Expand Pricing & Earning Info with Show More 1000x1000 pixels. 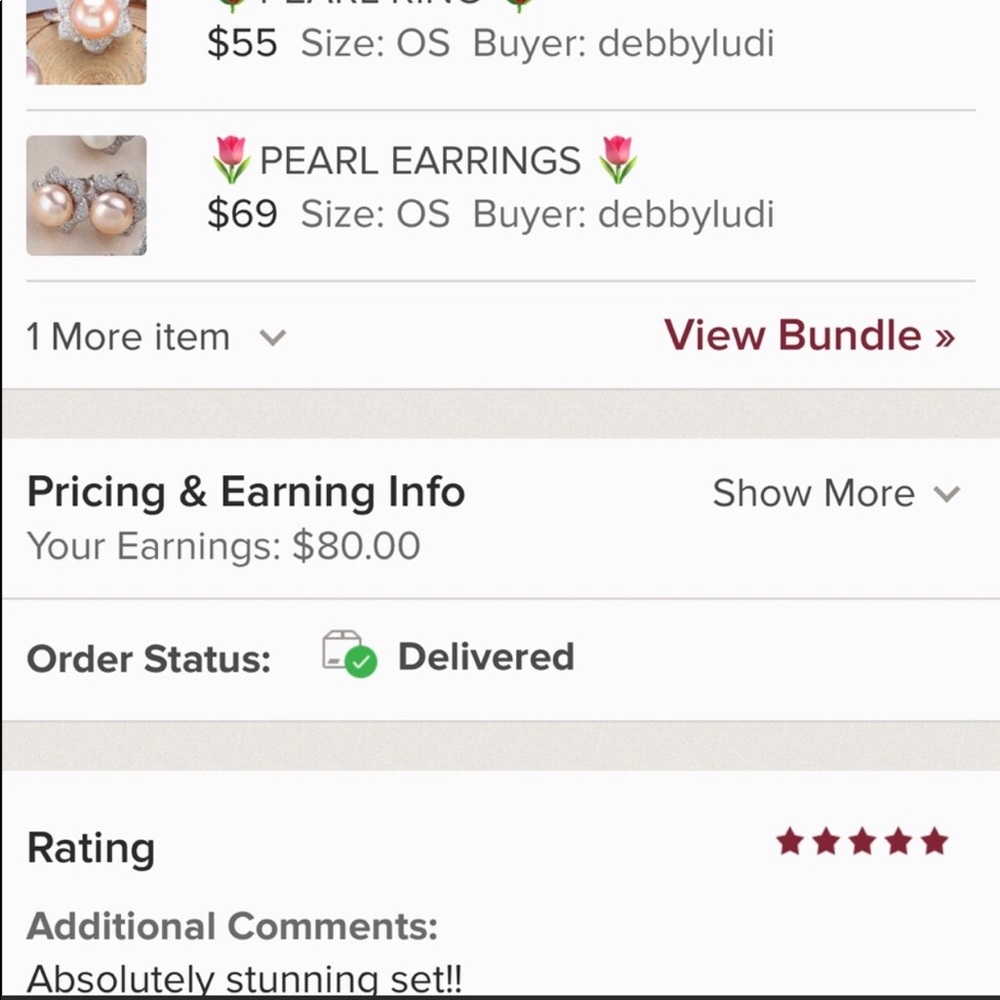835,493
